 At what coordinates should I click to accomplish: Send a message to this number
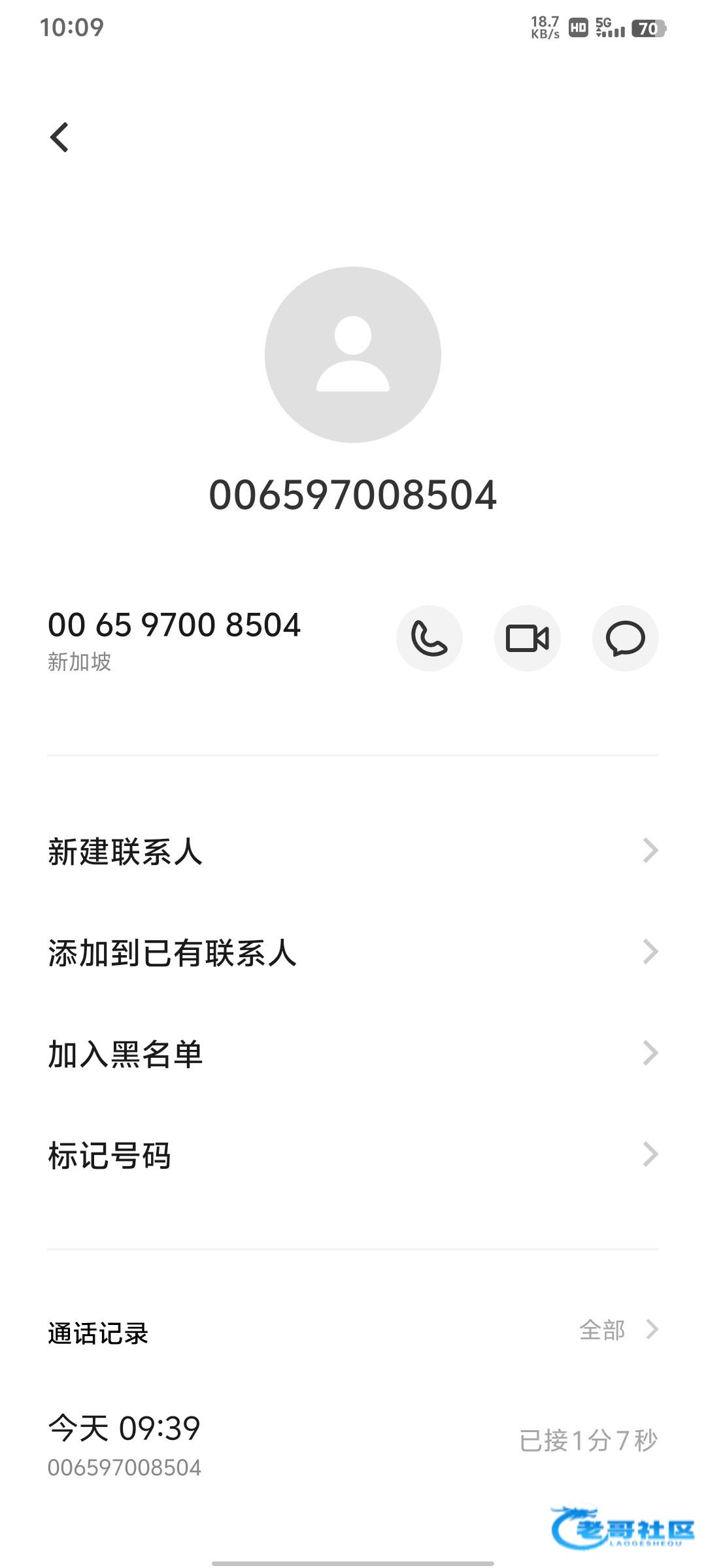tap(625, 638)
